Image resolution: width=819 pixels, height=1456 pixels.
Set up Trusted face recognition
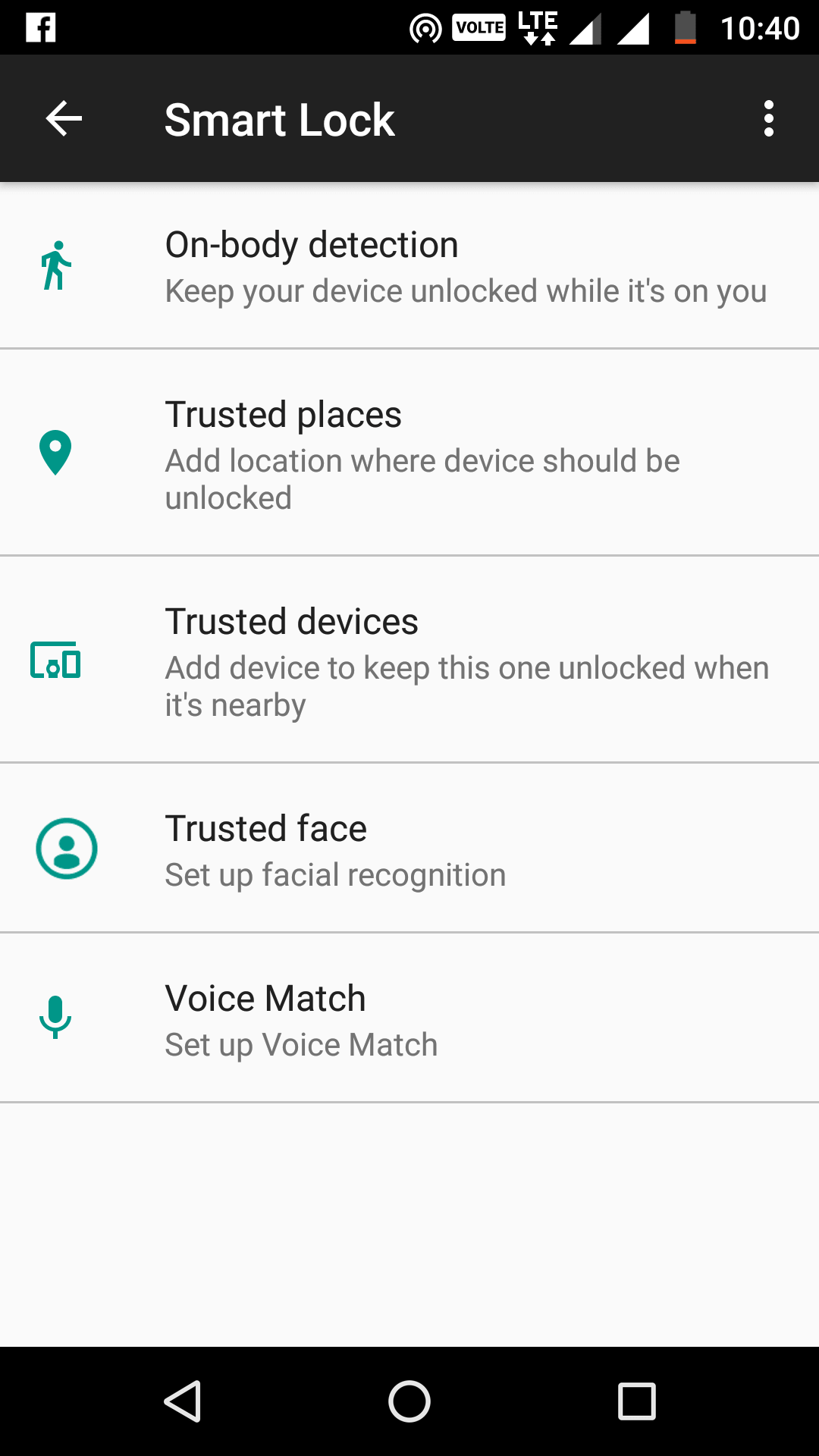pos(409,849)
